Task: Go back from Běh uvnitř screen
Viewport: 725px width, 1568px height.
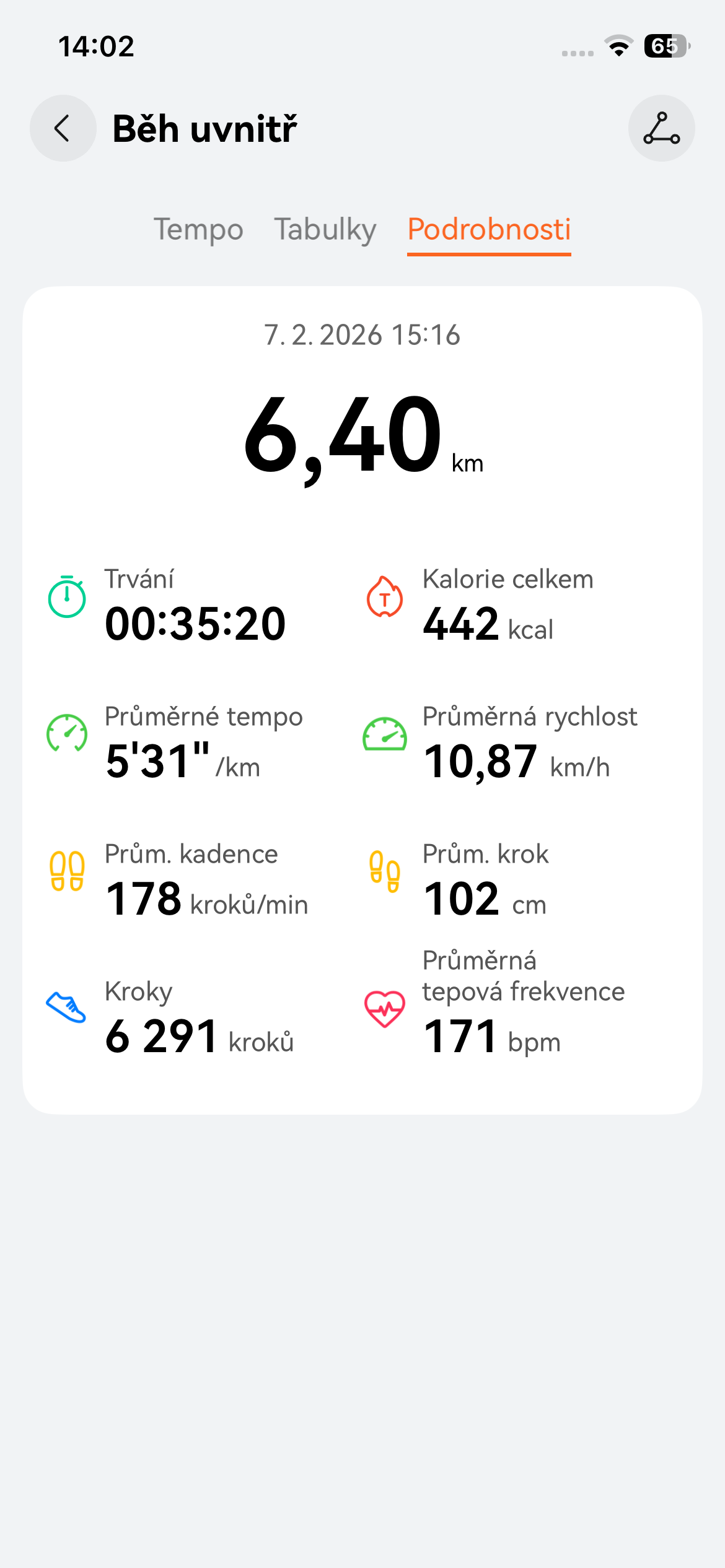Action: (63, 128)
